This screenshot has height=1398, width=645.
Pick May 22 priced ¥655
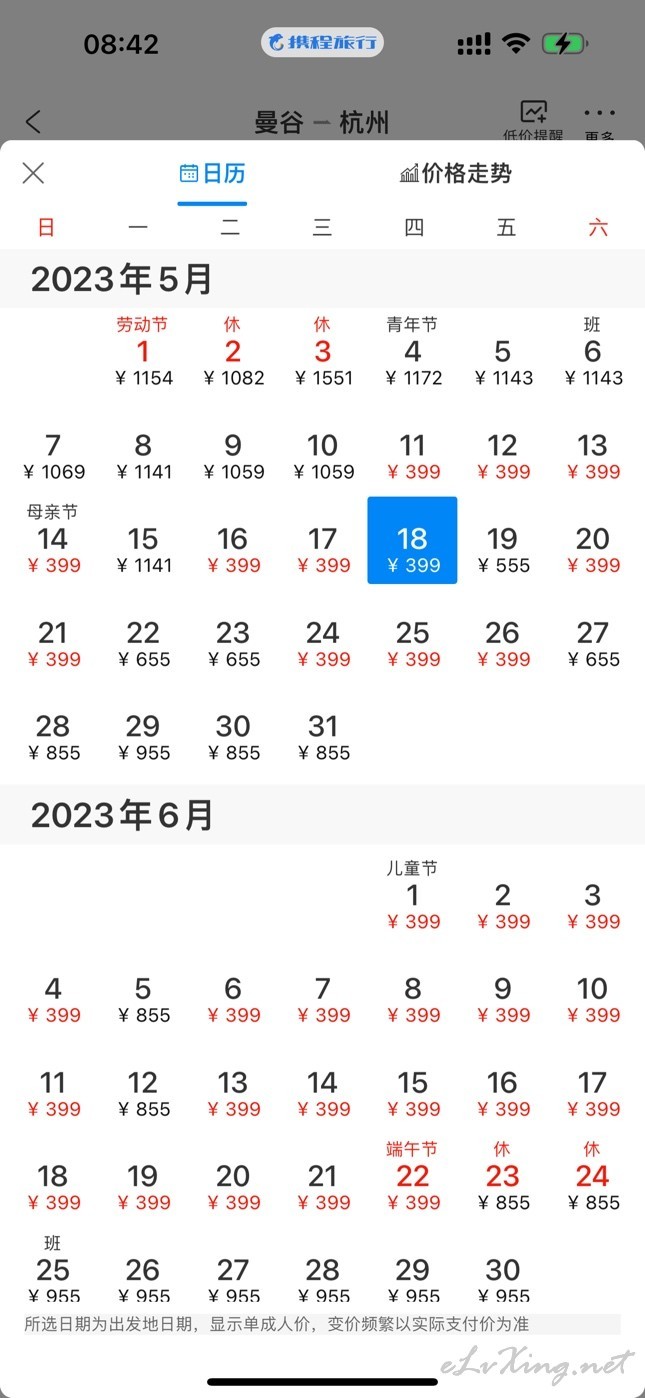[143, 644]
